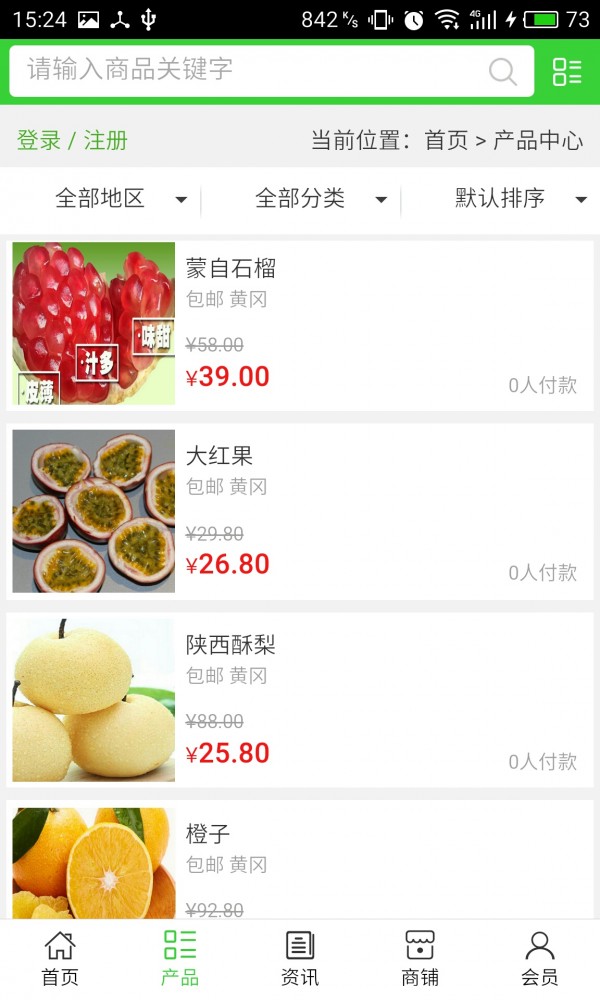Switch to the 资讯 news tab
600x1000 pixels.
point(300,959)
